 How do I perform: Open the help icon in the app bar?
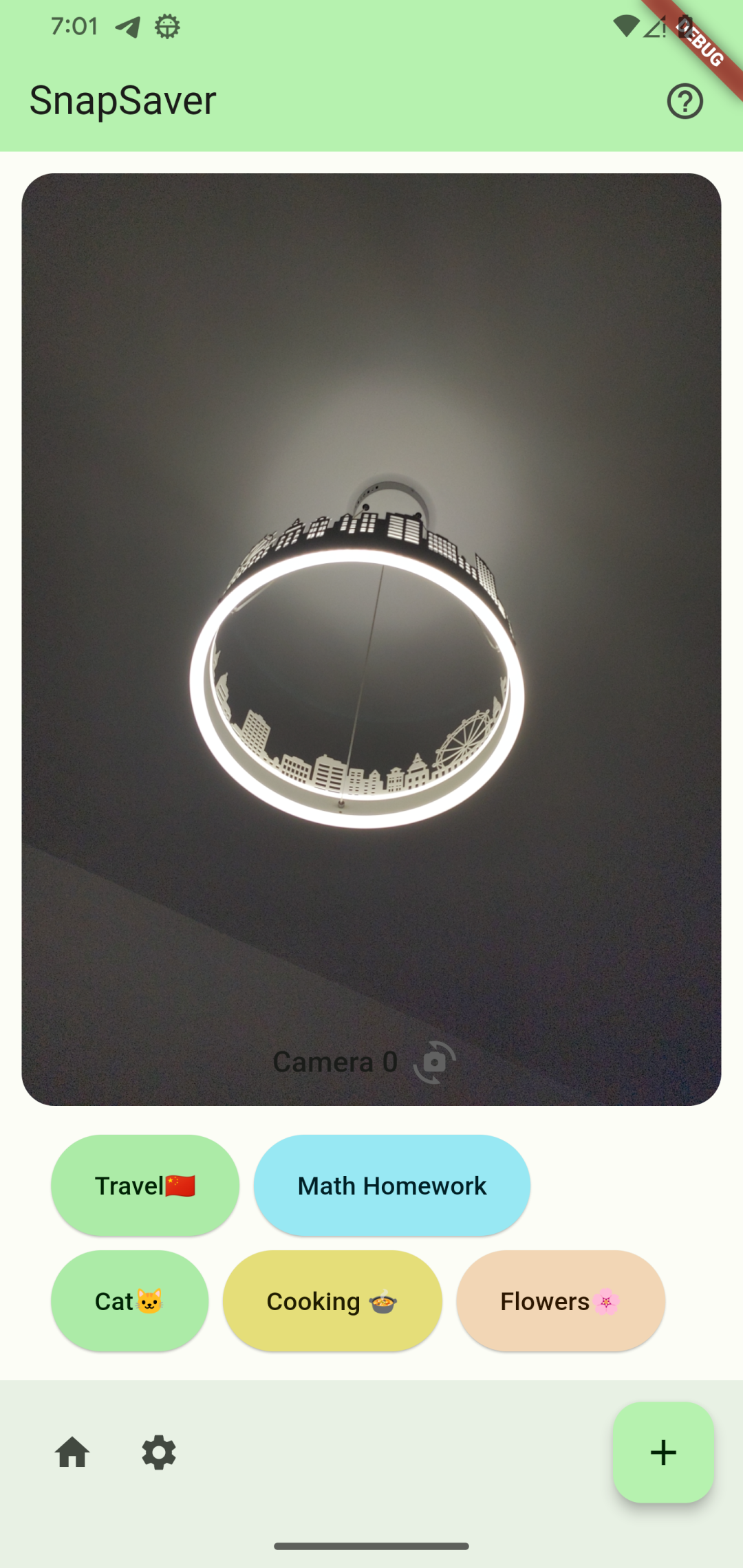[685, 102]
